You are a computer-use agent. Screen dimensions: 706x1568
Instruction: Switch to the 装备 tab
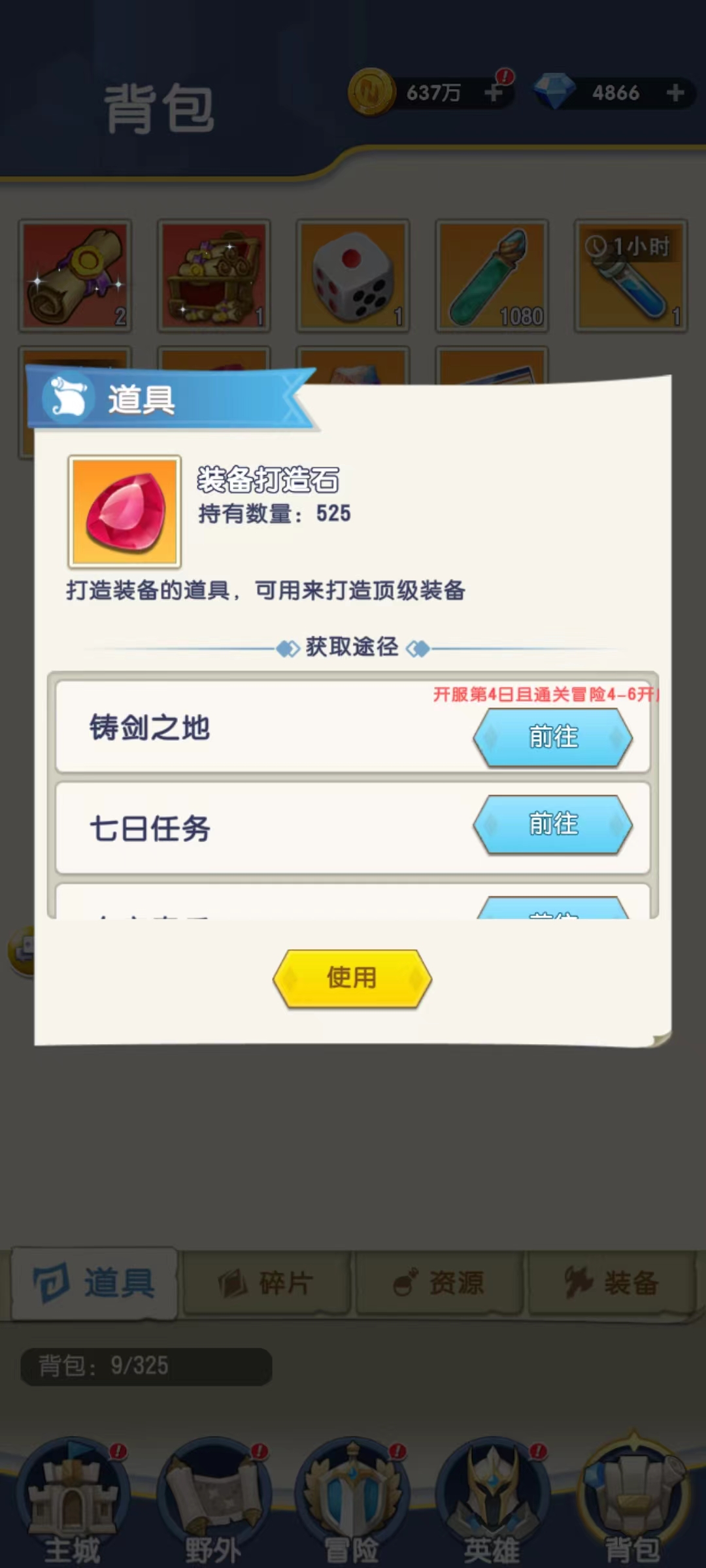pos(612,1283)
